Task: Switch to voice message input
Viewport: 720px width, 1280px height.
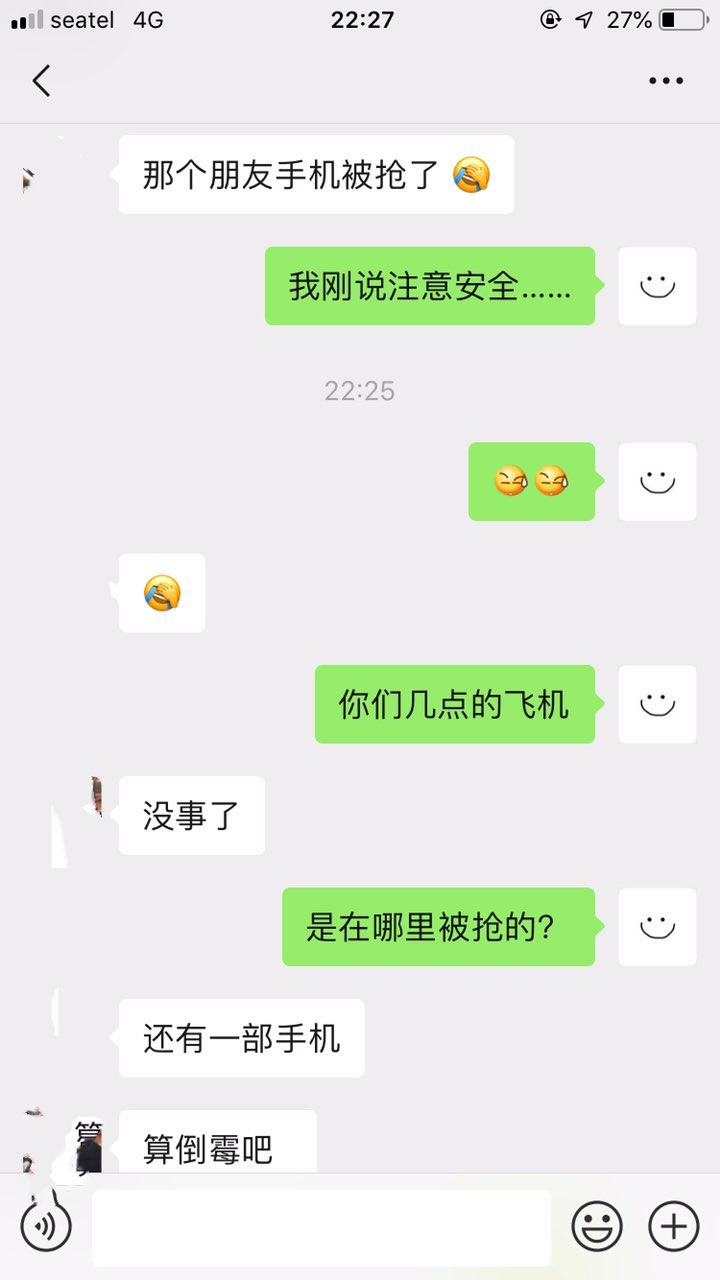Action: (x=46, y=1226)
